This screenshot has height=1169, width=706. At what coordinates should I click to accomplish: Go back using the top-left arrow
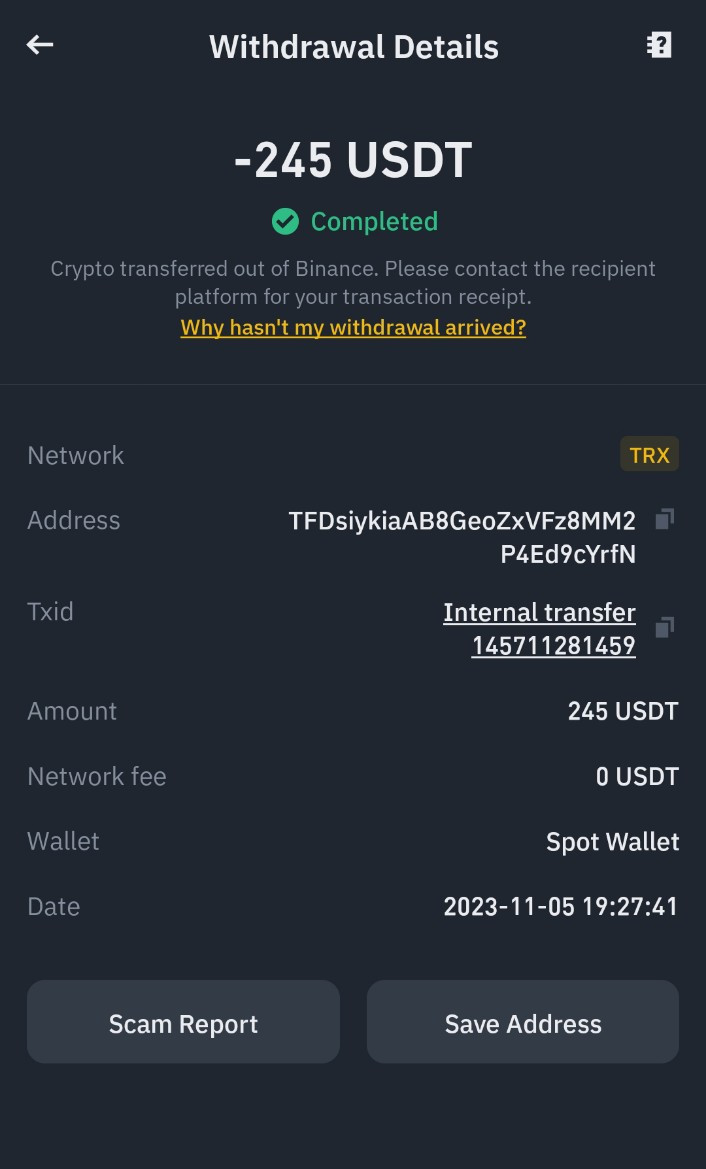tap(40, 45)
